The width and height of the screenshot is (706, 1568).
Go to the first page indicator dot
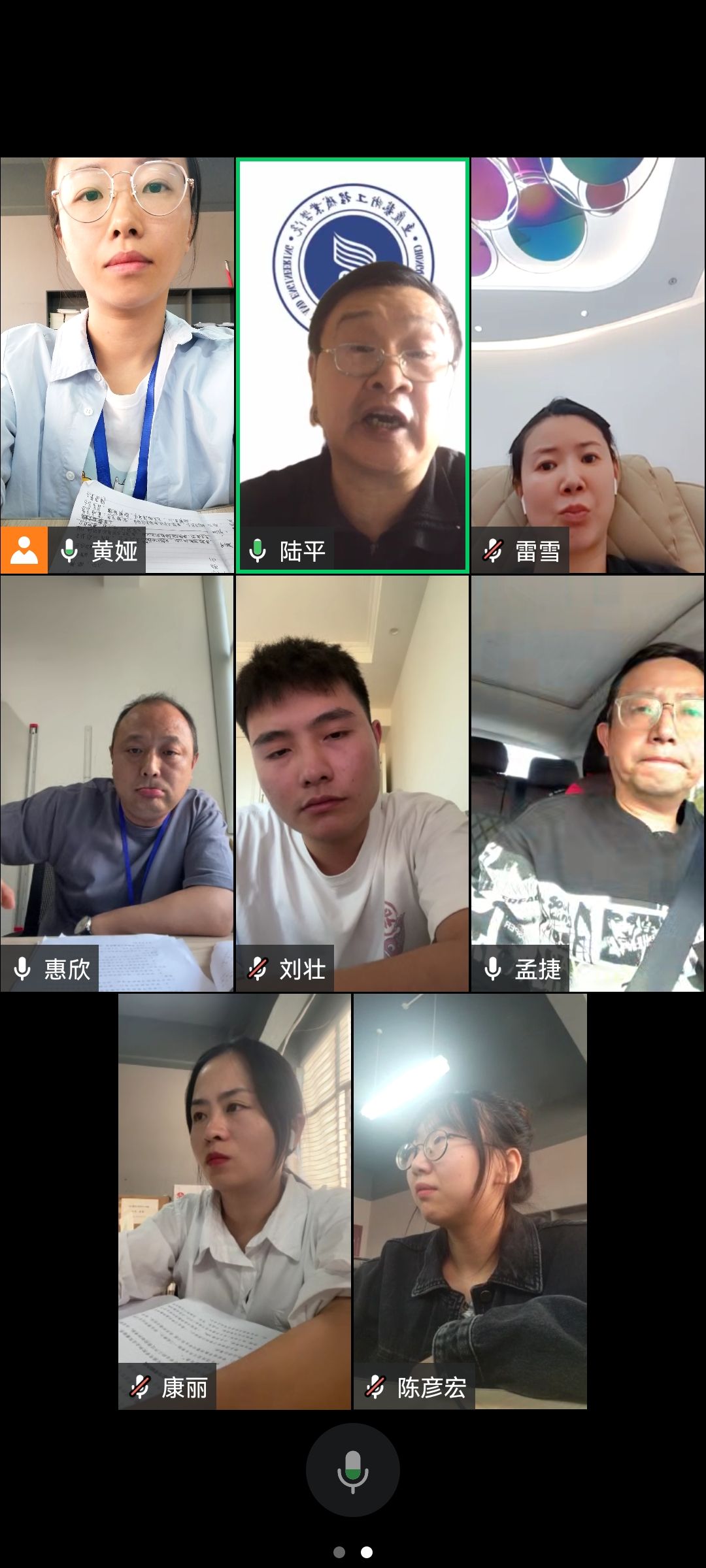[339, 1552]
